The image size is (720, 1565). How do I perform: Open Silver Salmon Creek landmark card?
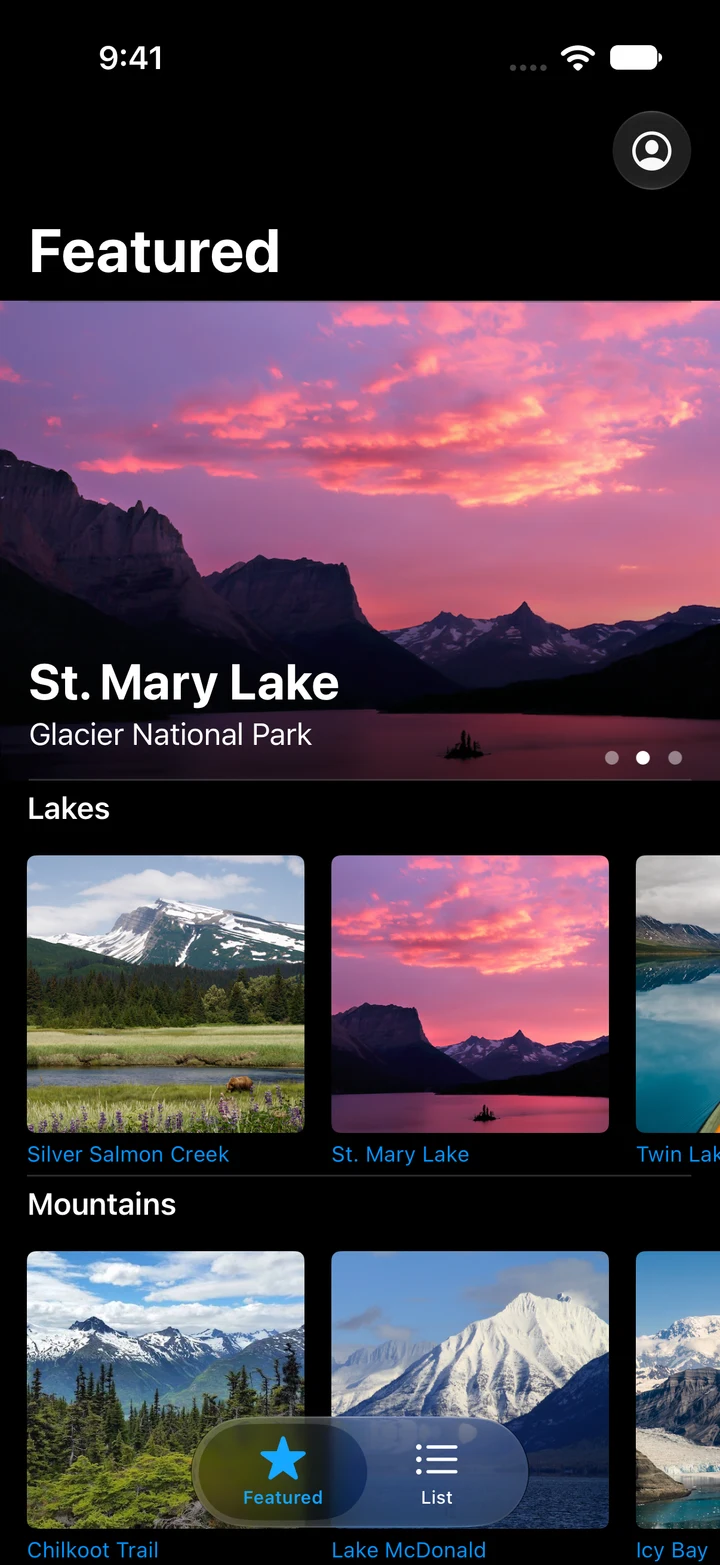point(166,1010)
